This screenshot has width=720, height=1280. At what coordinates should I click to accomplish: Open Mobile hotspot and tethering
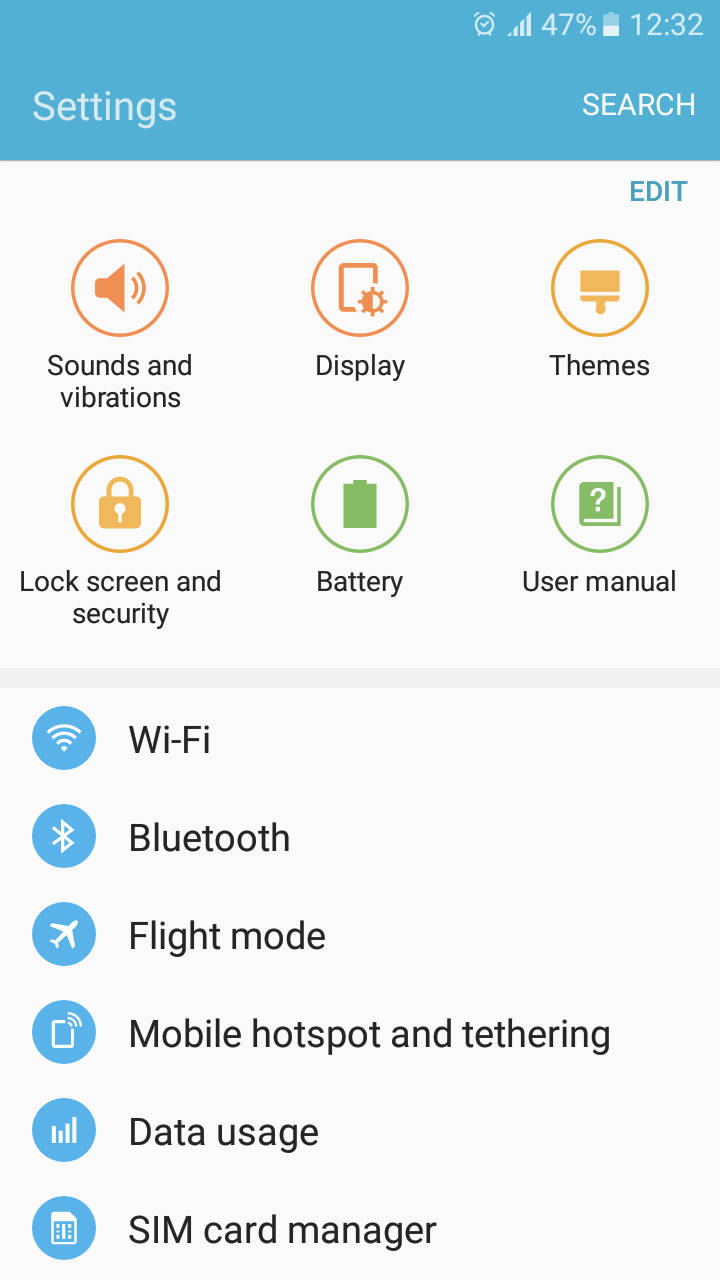(x=360, y=1033)
